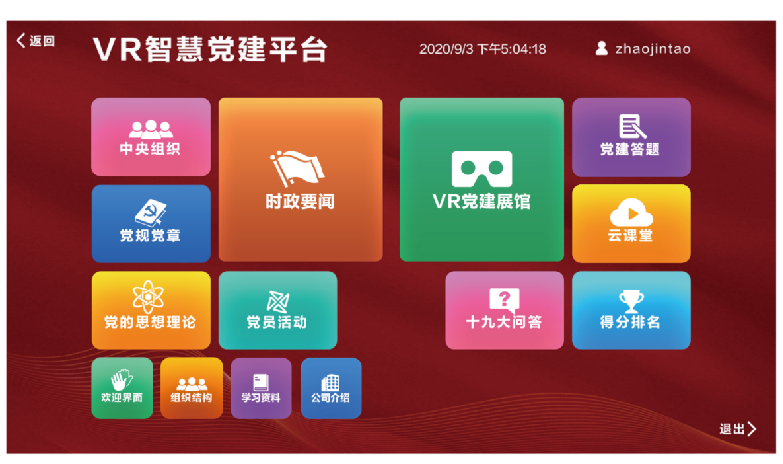Open the 组织结构 tile
The width and height of the screenshot is (783, 464).
click(191, 388)
